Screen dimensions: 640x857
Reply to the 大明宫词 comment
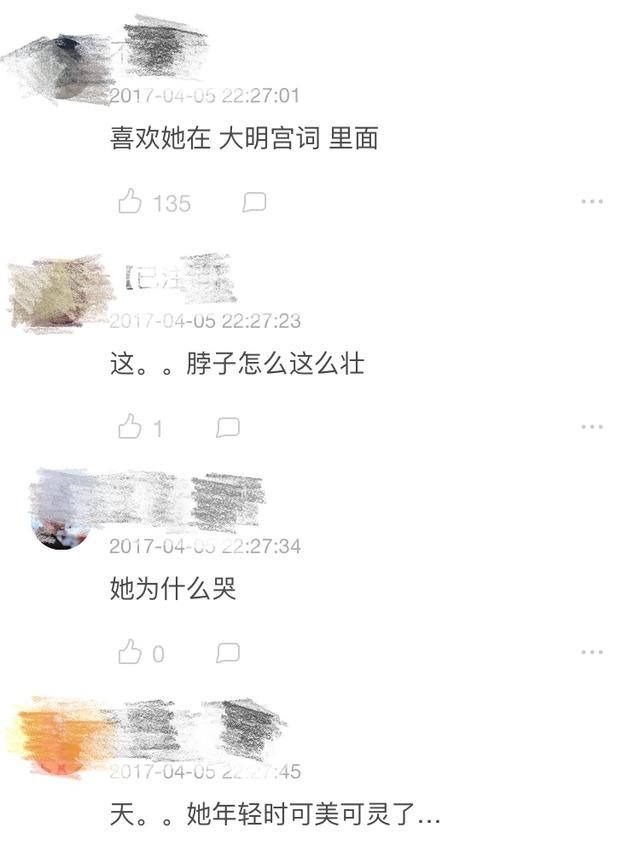pos(255,202)
